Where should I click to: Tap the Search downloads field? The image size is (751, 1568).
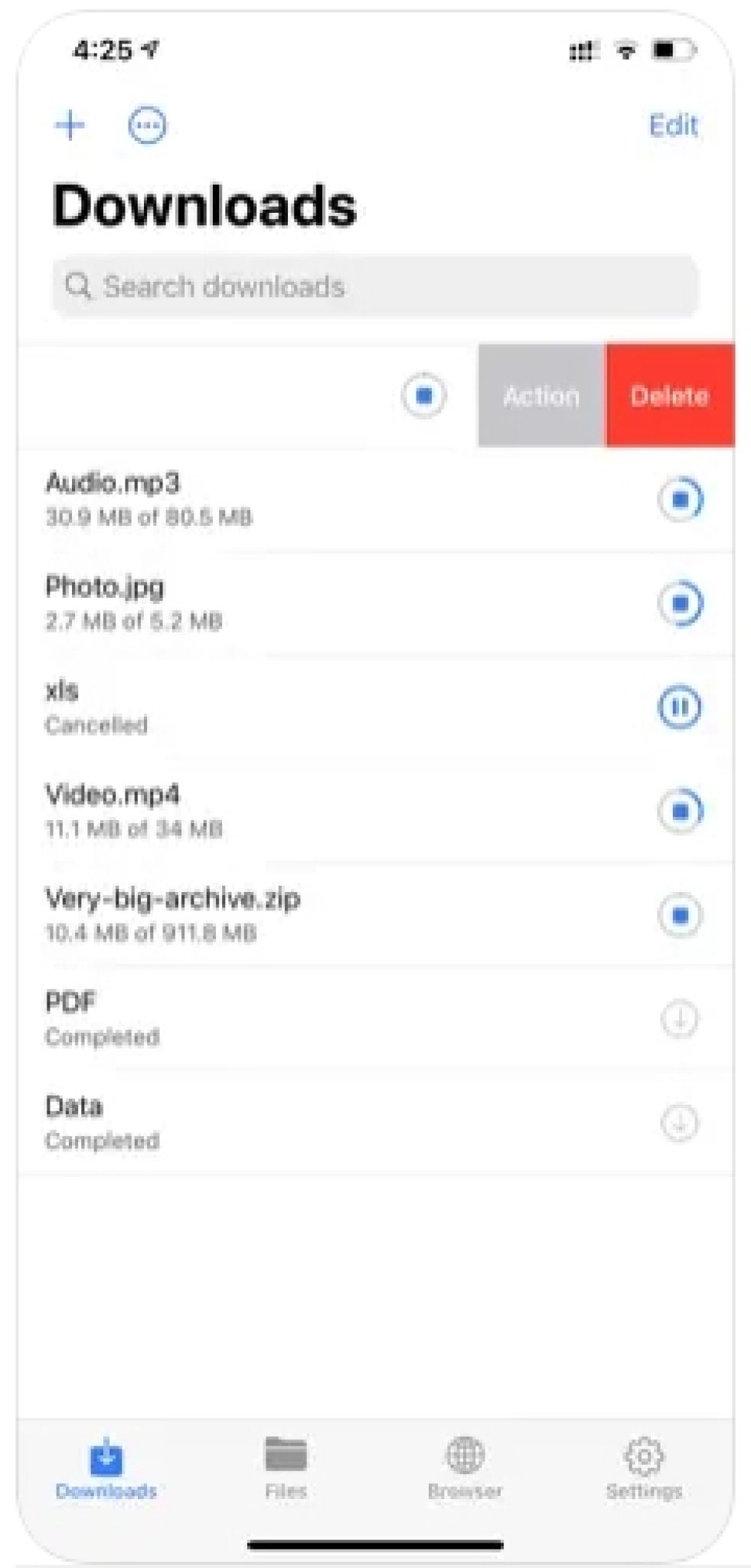pyautogui.click(x=375, y=286)
